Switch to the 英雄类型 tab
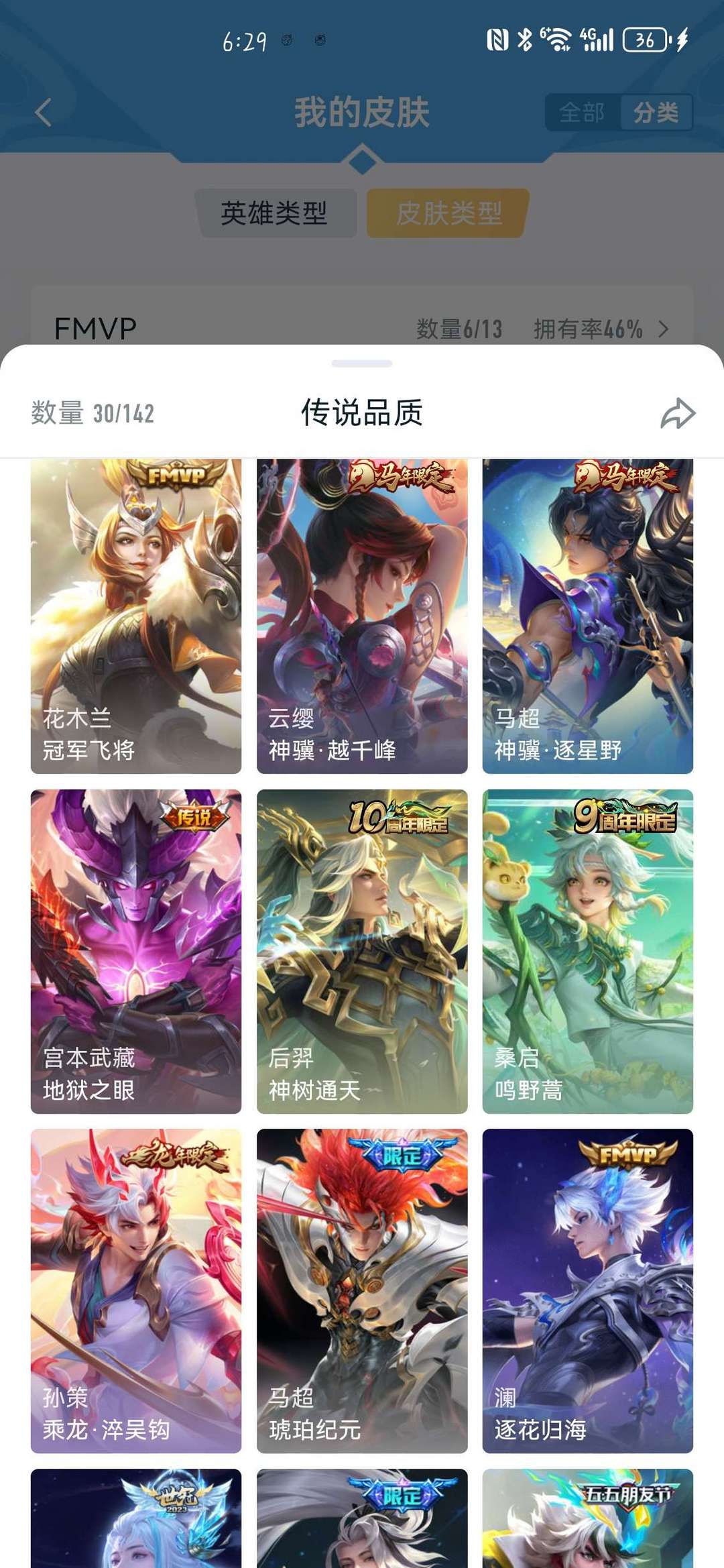This screenshot has height=1568, width=724. pos(276,211)
